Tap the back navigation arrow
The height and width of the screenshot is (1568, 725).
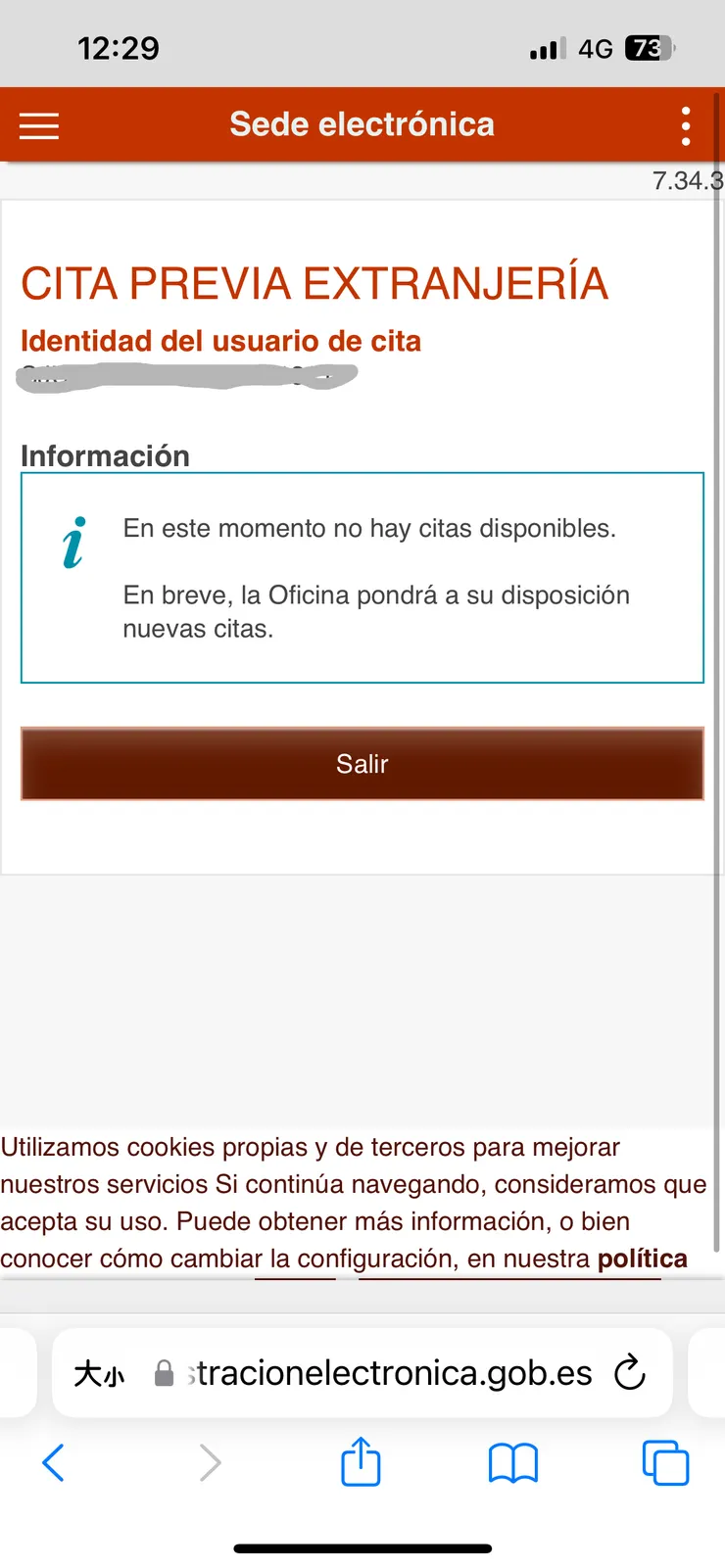coord(54,1463)
